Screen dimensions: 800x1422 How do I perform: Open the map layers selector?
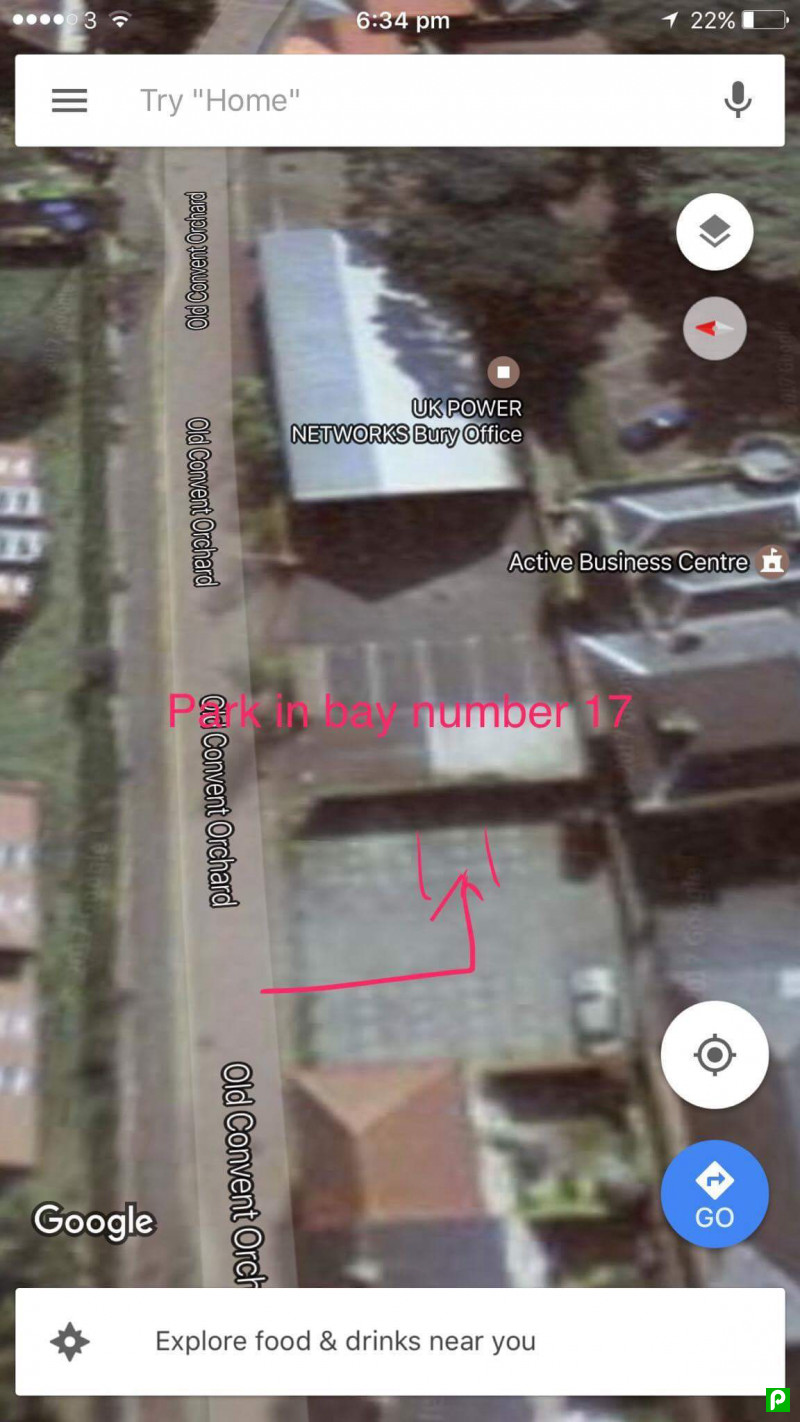tap(714, 232)
